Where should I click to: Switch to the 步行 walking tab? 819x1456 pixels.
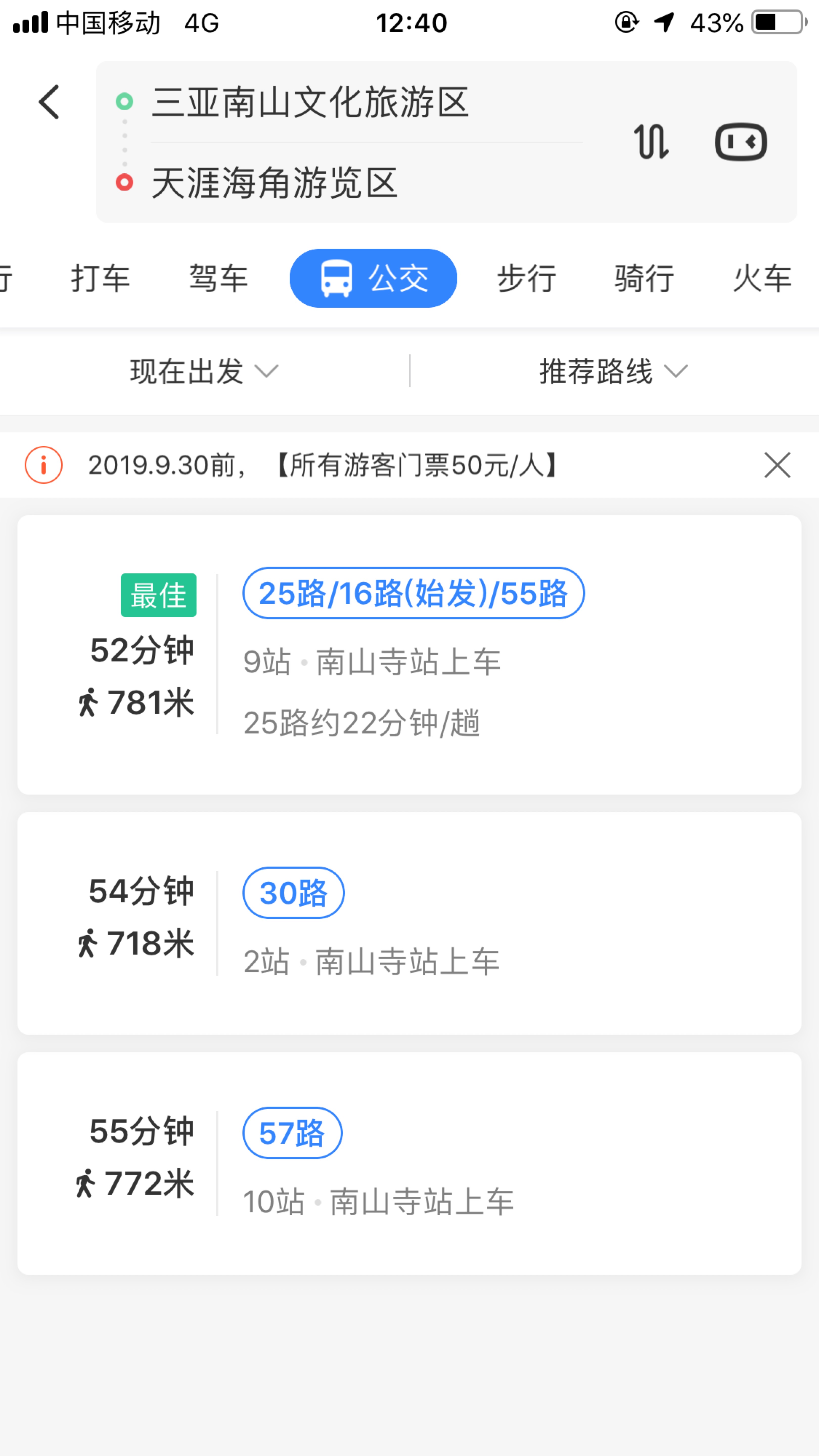pyautogui.click(x=527, y=278)
